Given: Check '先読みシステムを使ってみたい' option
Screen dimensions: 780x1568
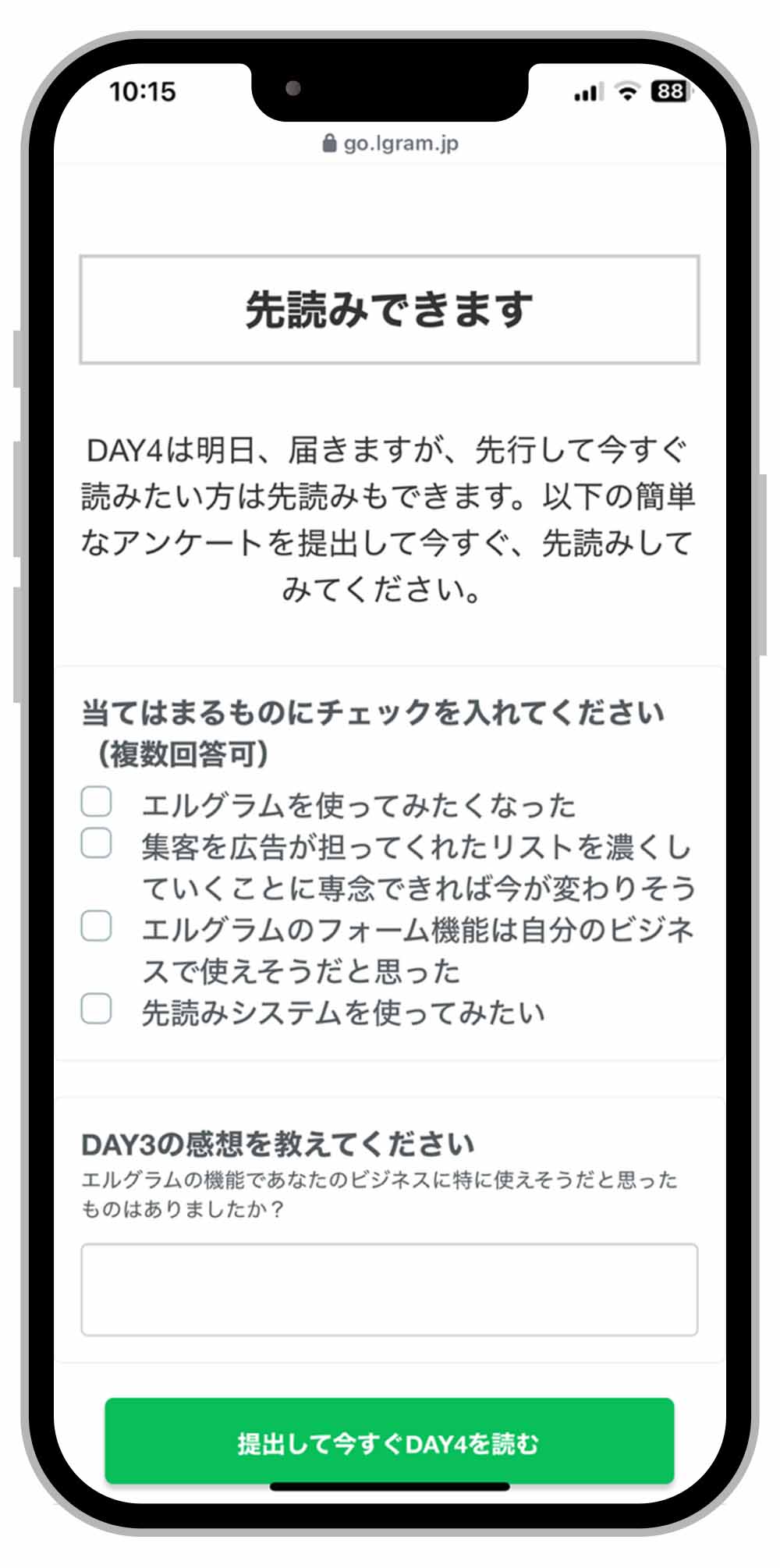Looking at the screenshot, I should [97, 1009].
